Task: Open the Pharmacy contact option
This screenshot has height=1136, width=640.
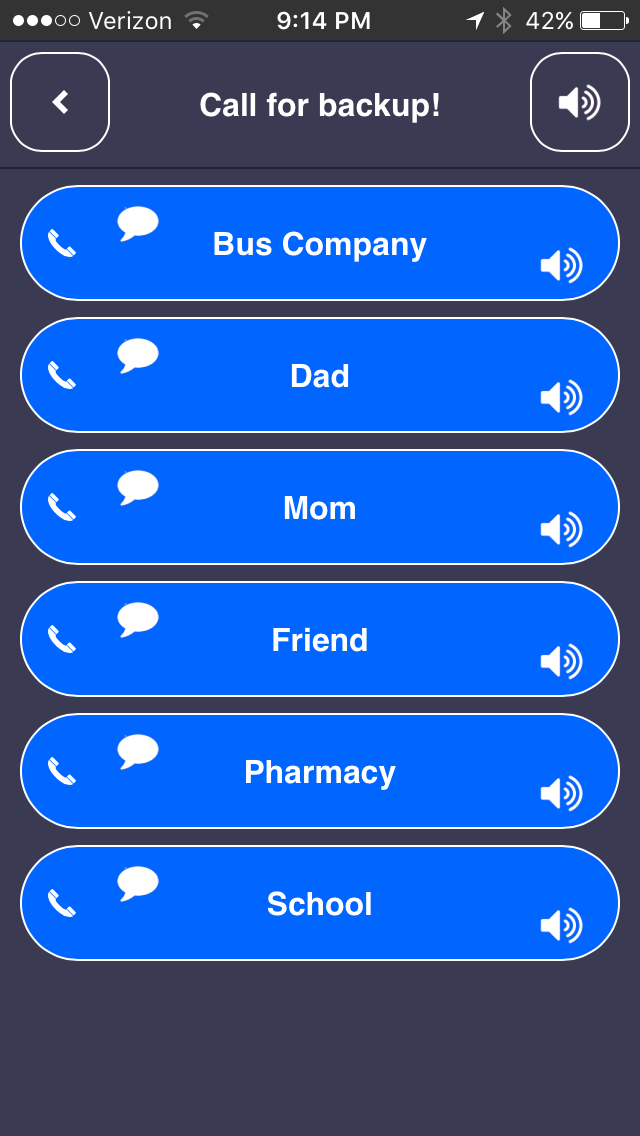Action: pos(320,772)
